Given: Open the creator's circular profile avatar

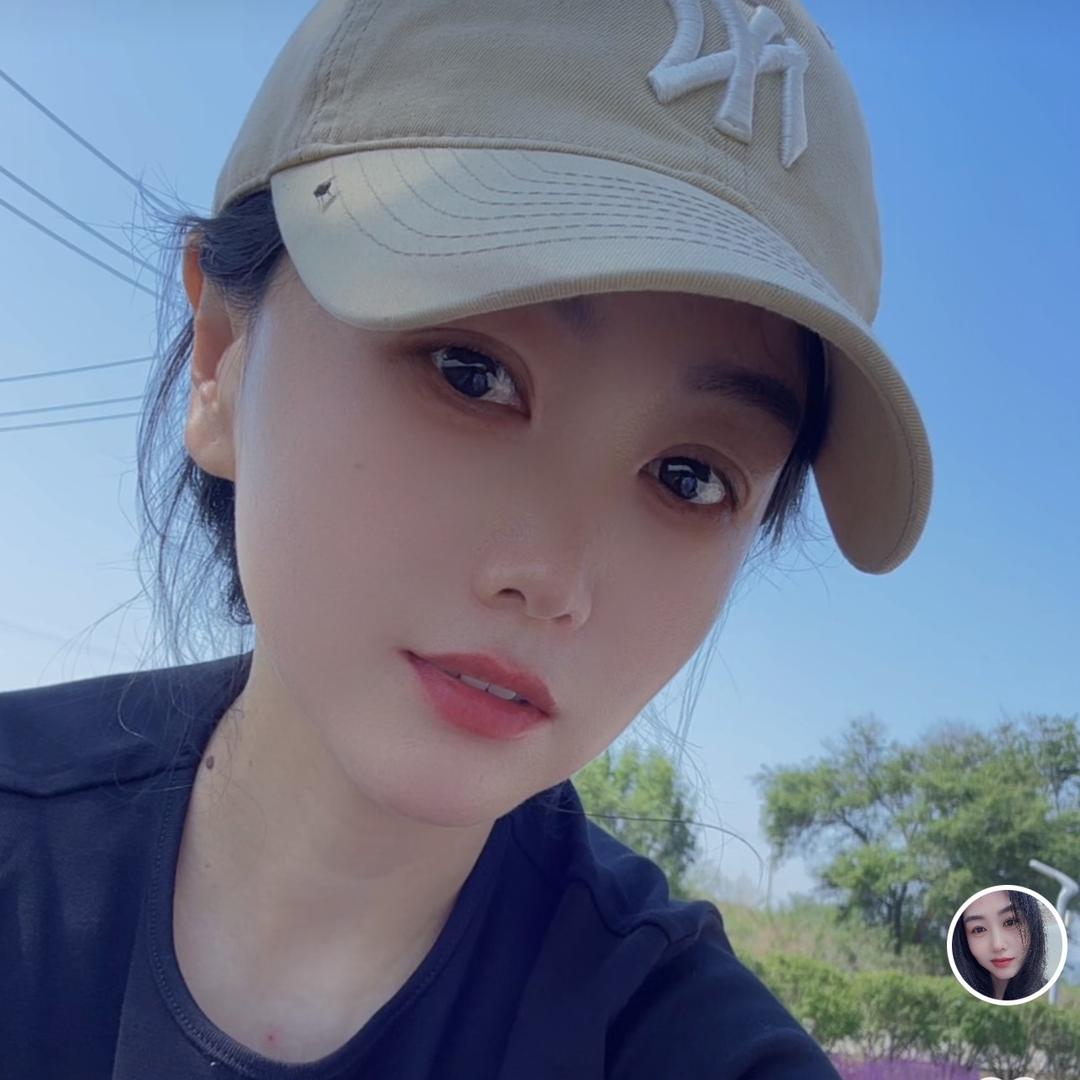Looking at the screenshot, I should [1006, 945].
